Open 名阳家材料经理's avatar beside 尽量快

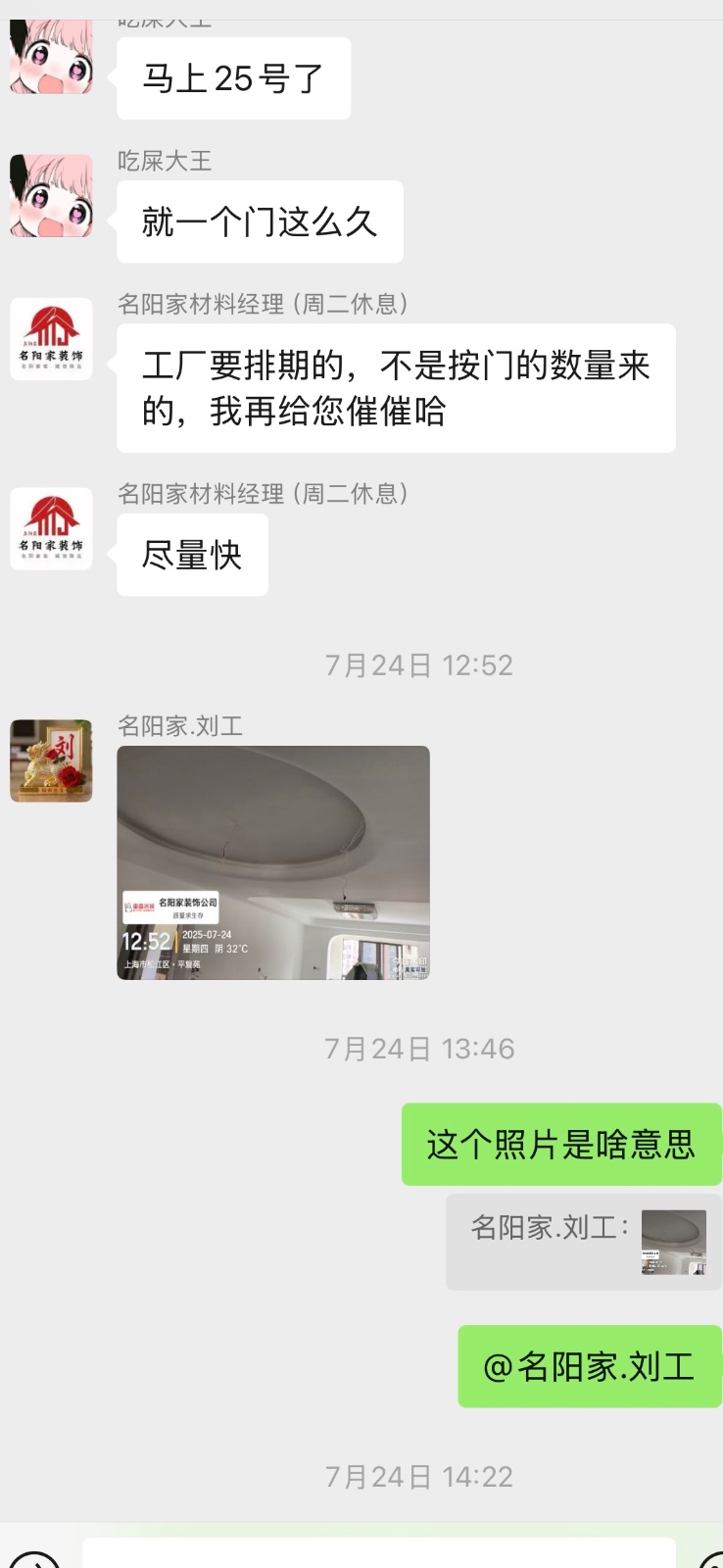[x=51, y=528]
